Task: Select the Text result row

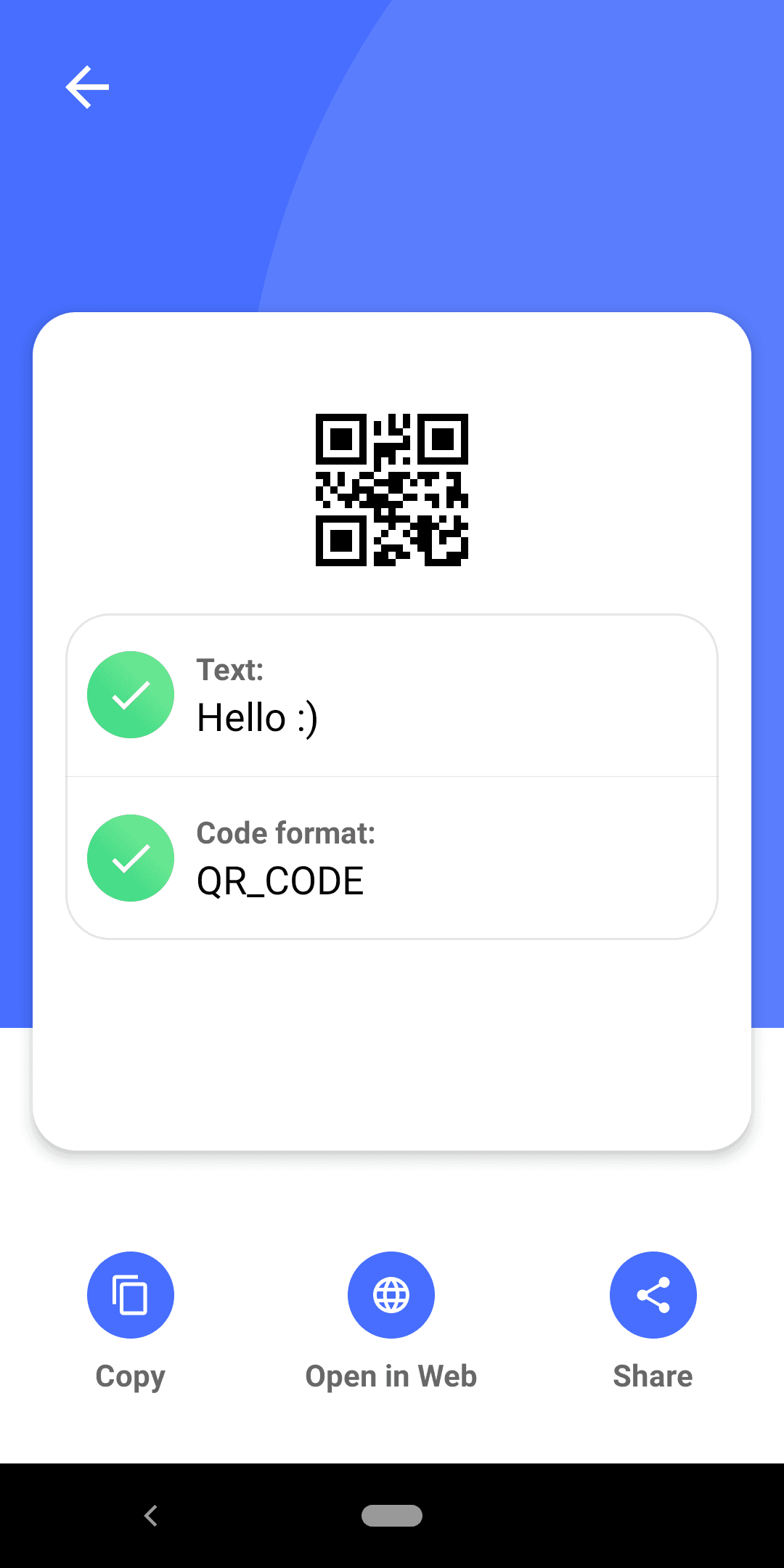Action: coord(391,695)
